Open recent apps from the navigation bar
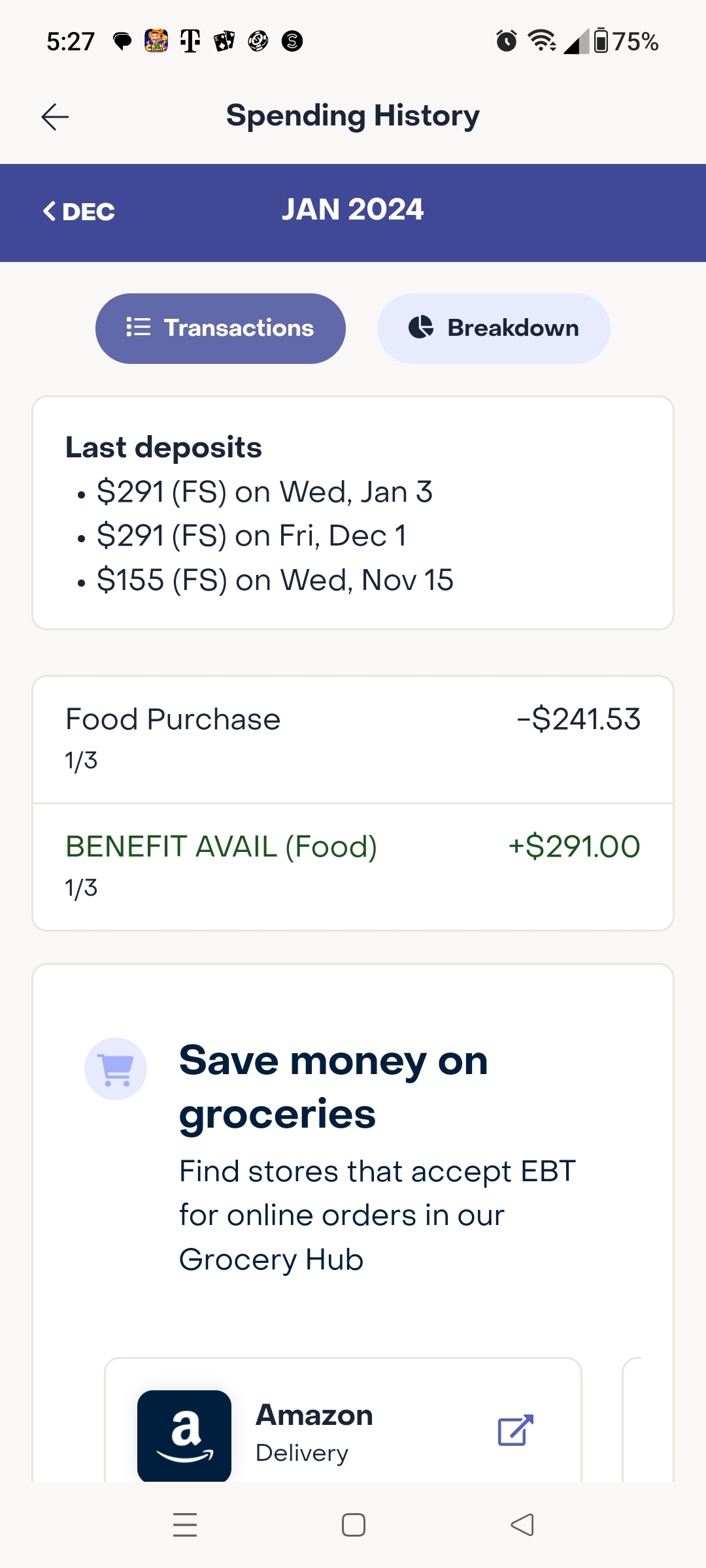The height and width of the screenshot is (1568, 706). [x=185, y=1525]
